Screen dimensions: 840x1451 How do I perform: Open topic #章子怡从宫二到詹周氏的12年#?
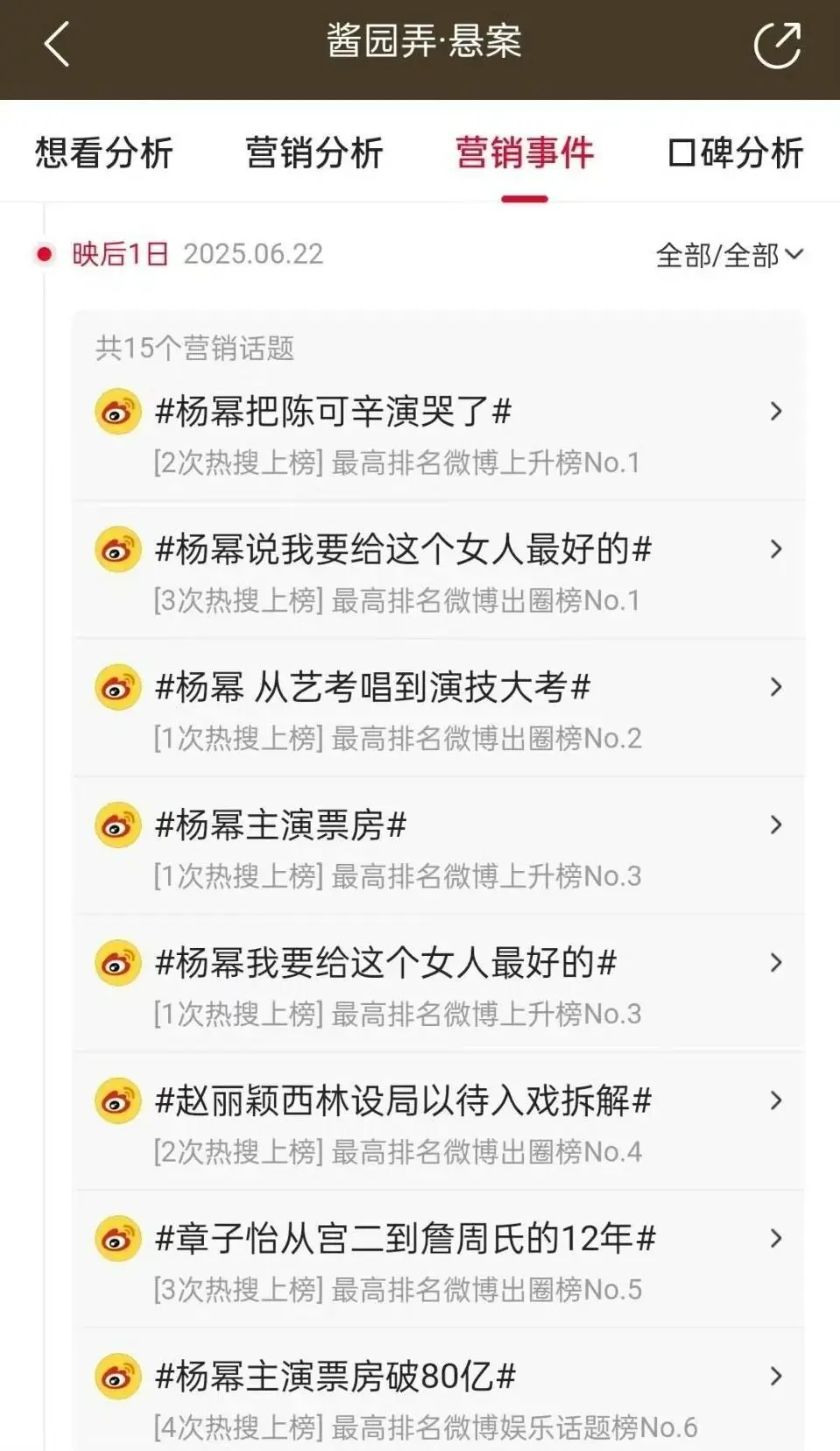tap(438, 1260)
